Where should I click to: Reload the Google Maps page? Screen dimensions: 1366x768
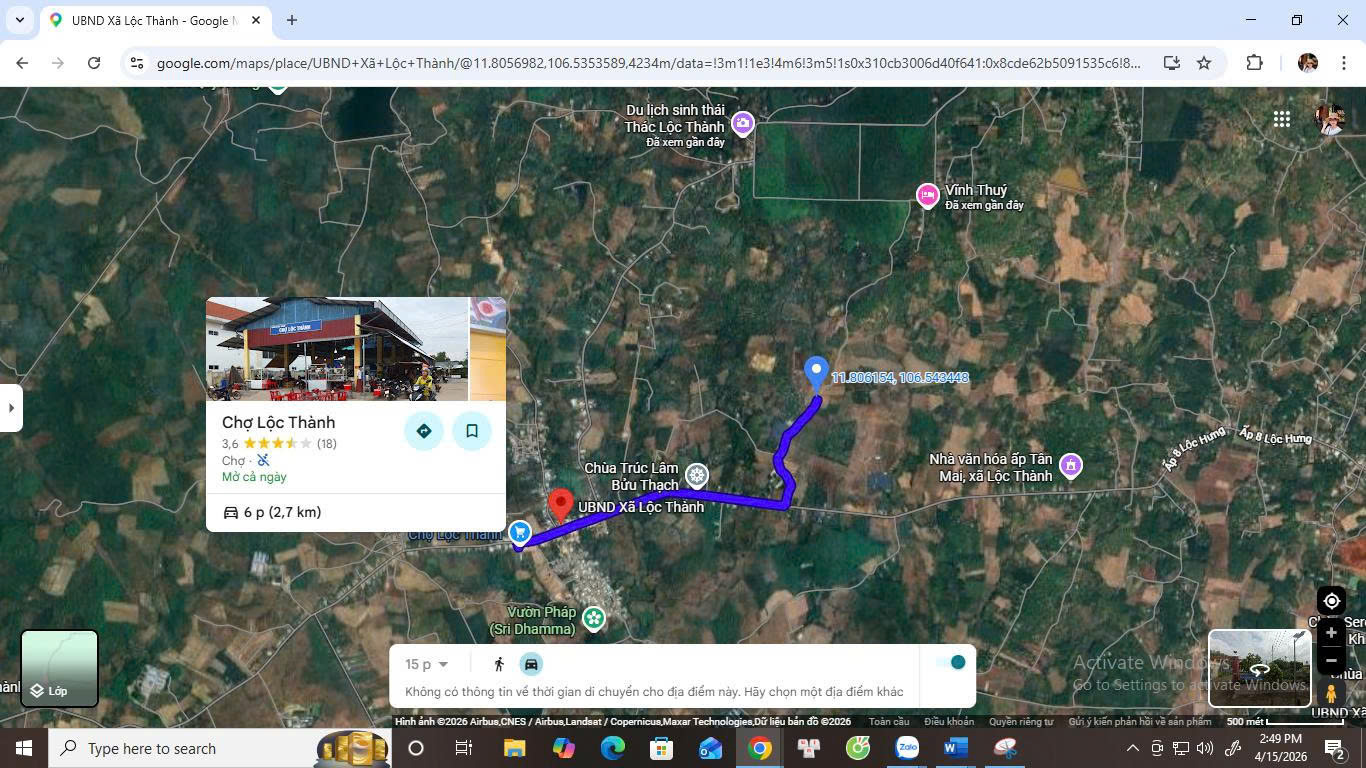coord(94,63)
